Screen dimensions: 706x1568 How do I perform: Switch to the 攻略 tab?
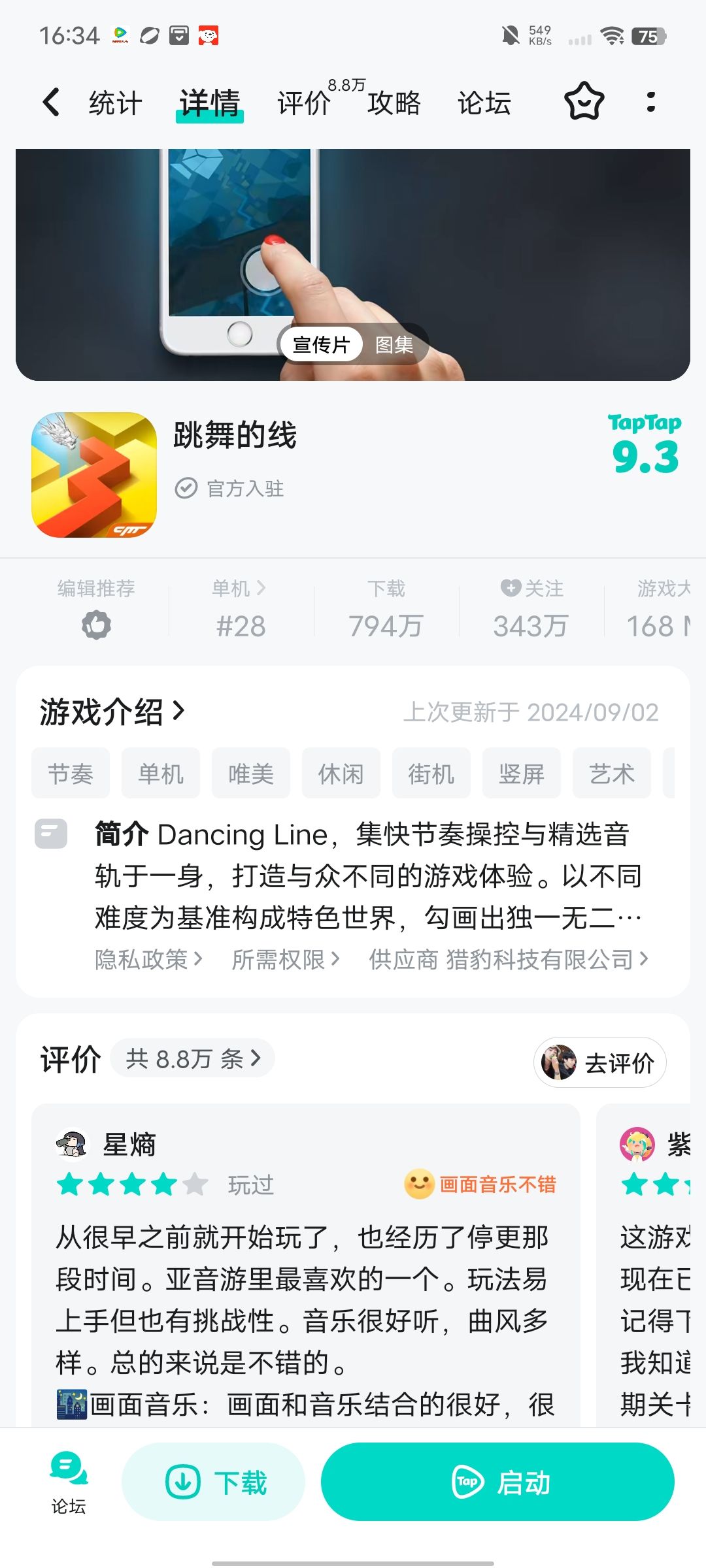click(x=394, y=103)
